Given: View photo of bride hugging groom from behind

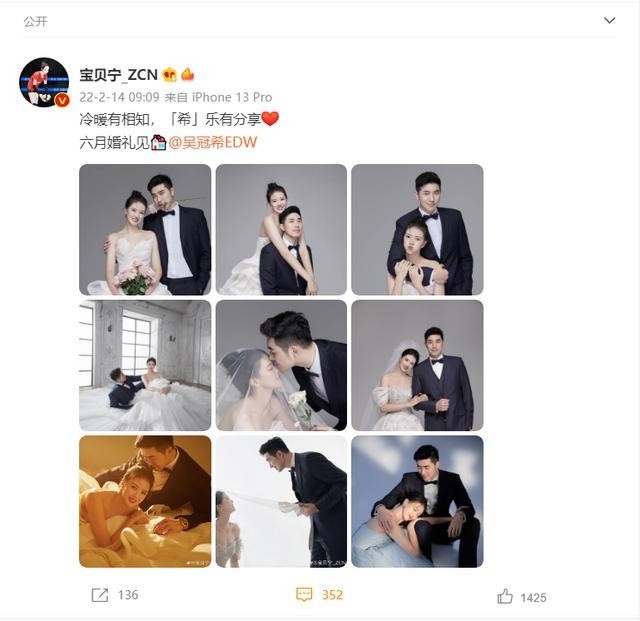Looking at the screenshot, I should point(281,230).
